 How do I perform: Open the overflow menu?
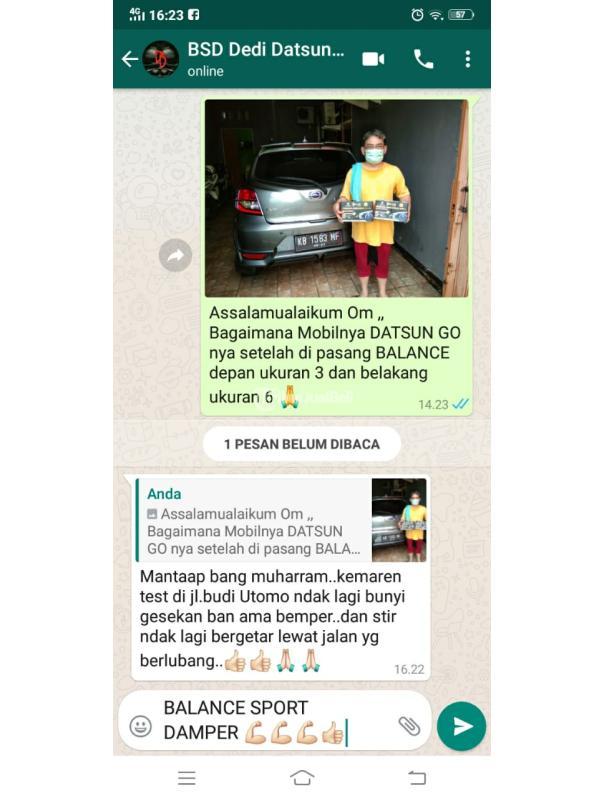point(467,59)
